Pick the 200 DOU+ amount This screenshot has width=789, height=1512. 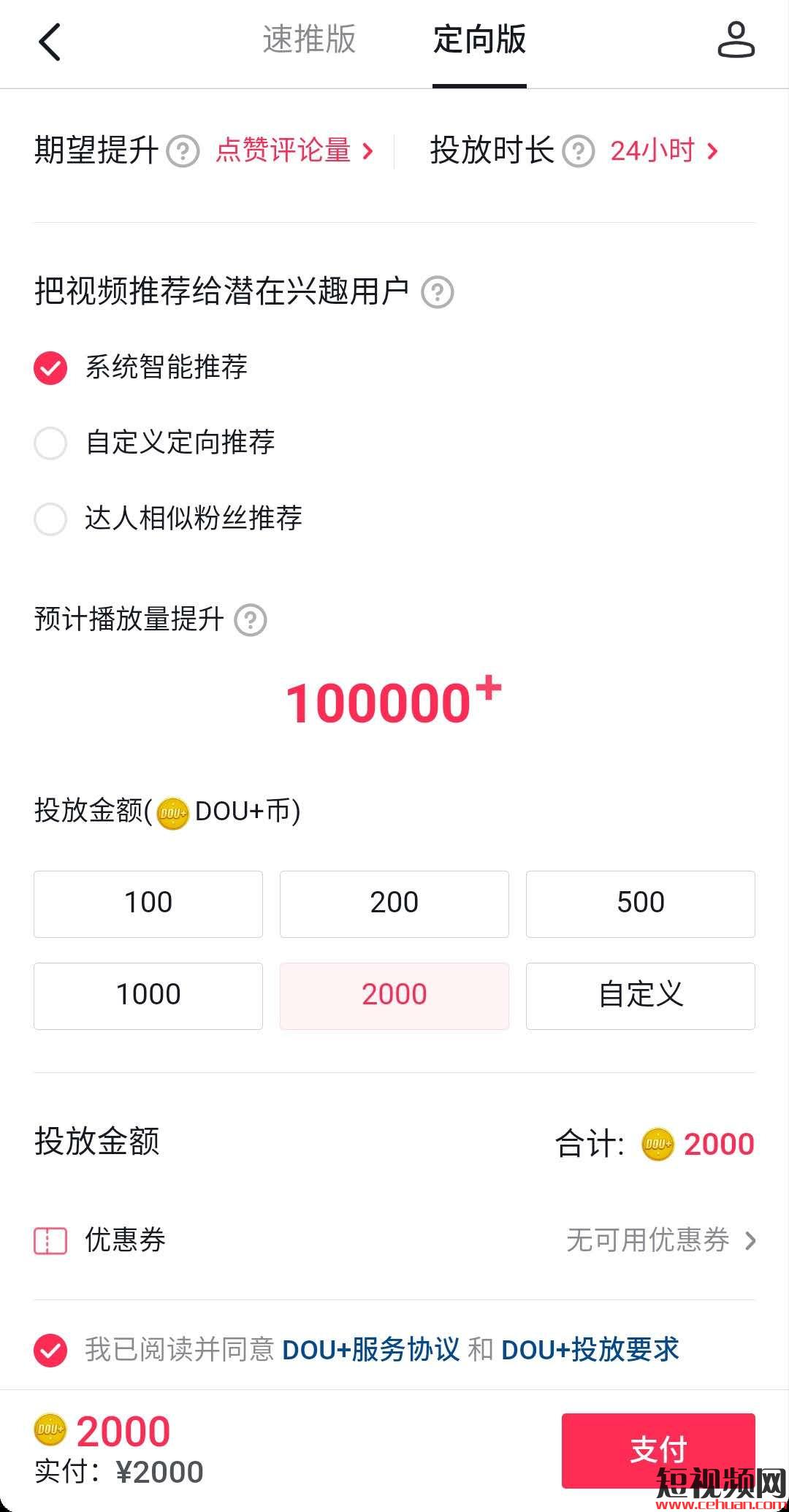394,904
